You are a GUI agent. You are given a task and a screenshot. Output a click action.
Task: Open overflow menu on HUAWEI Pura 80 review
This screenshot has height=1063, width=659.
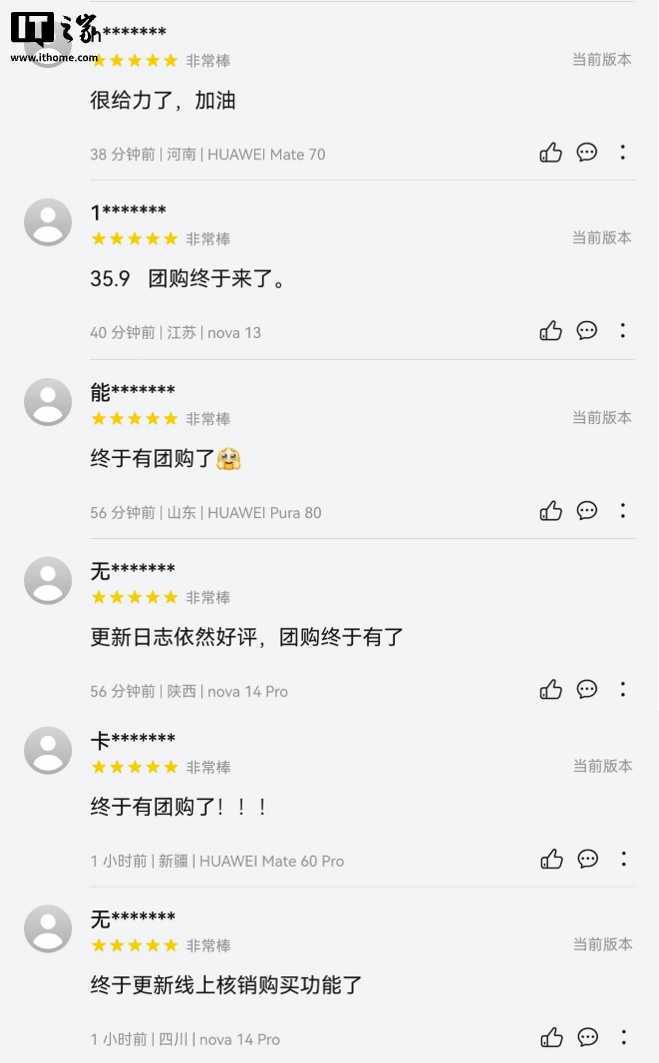[623, 511]
